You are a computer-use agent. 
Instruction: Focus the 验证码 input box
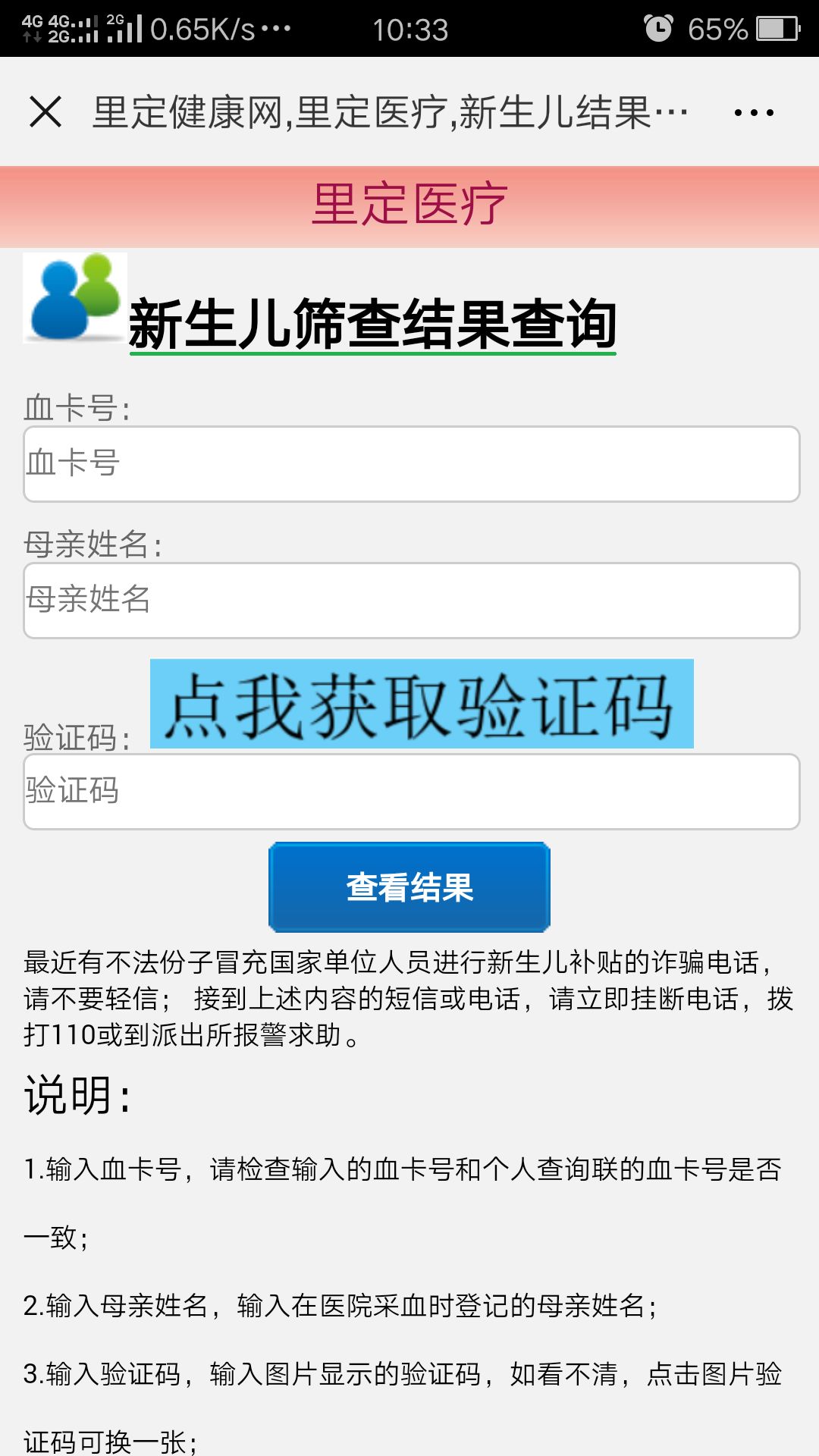coord(412,792)
